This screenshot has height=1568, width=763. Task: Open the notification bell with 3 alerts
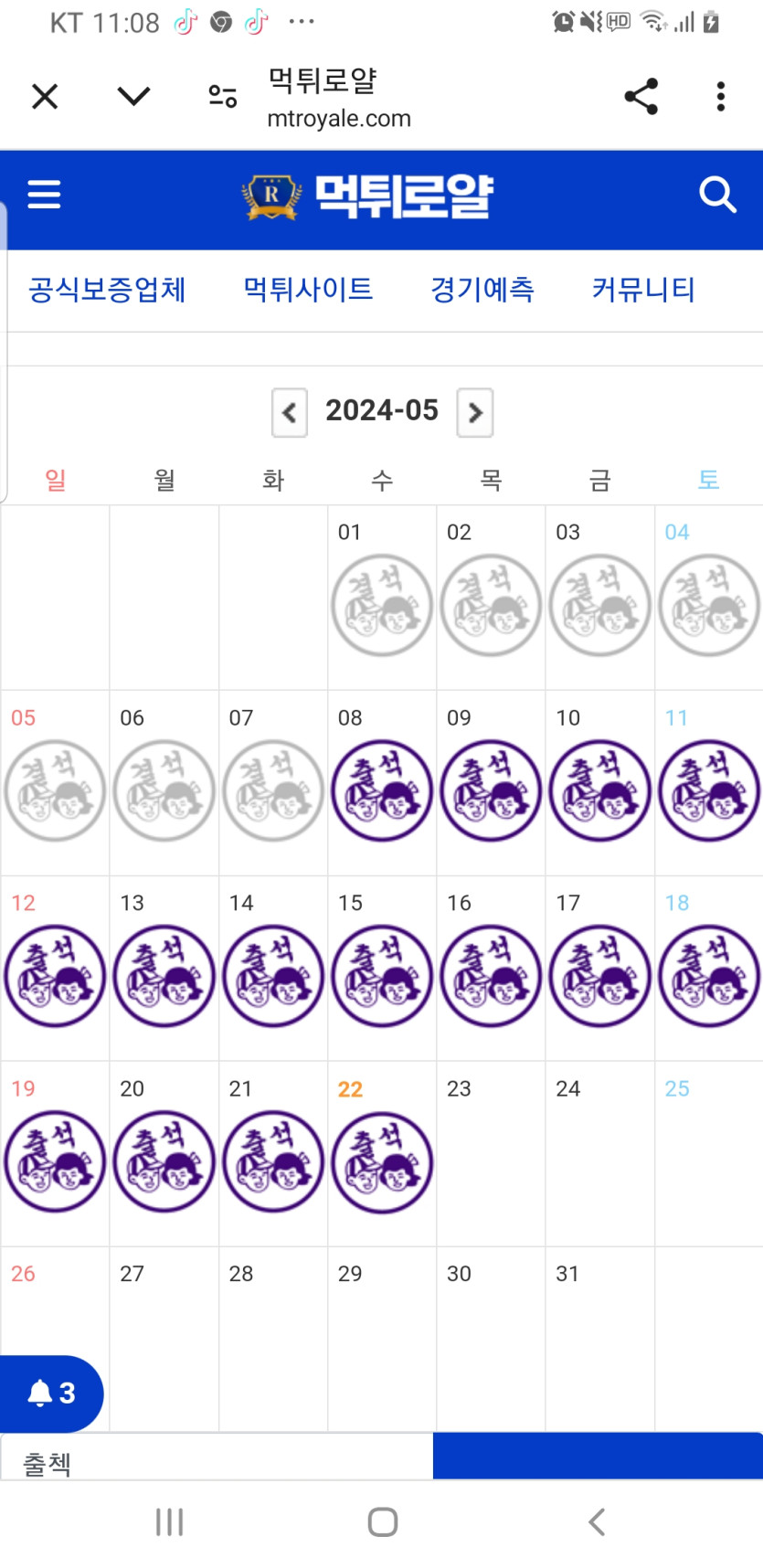[51, 1393]
